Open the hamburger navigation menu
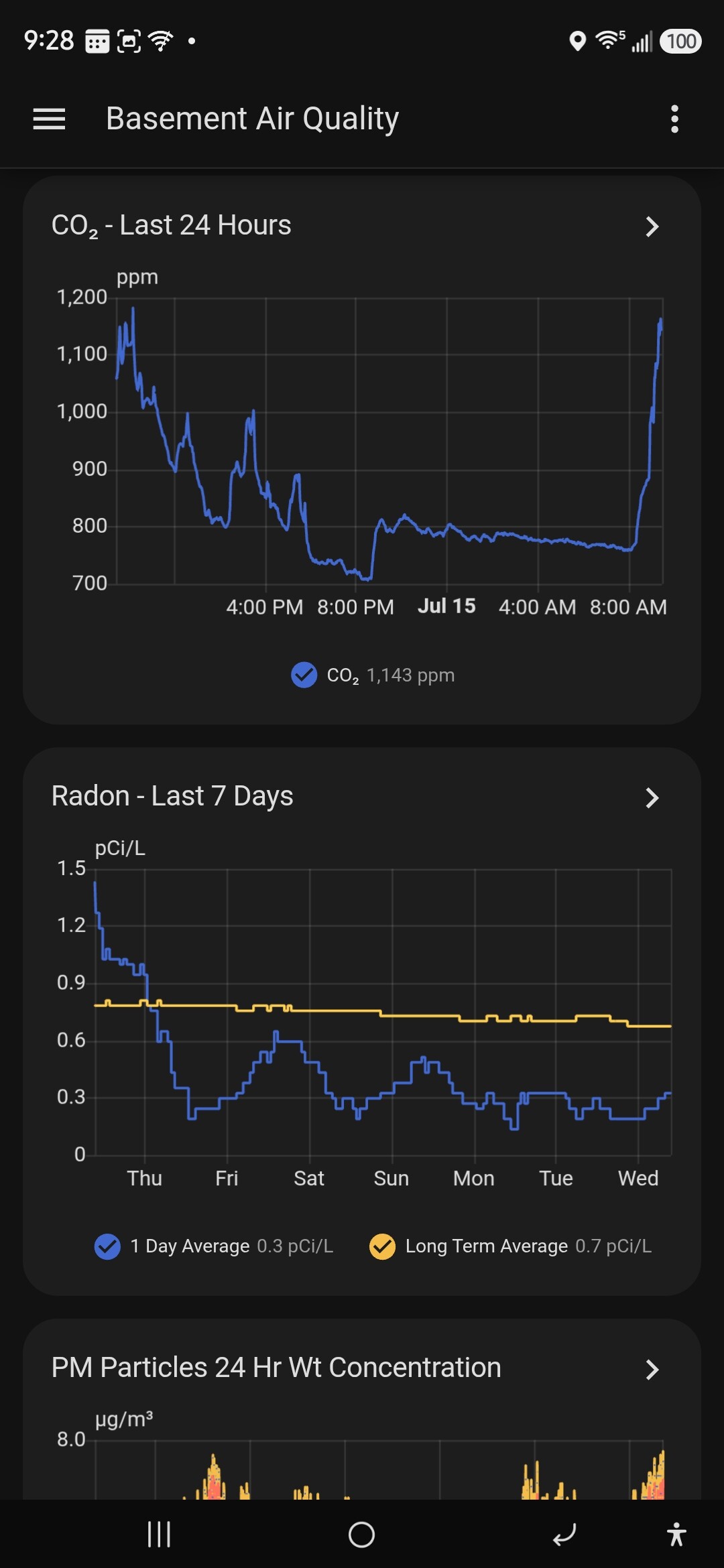The height and width of the screenshot is (1568, 724). coord(49,119)
